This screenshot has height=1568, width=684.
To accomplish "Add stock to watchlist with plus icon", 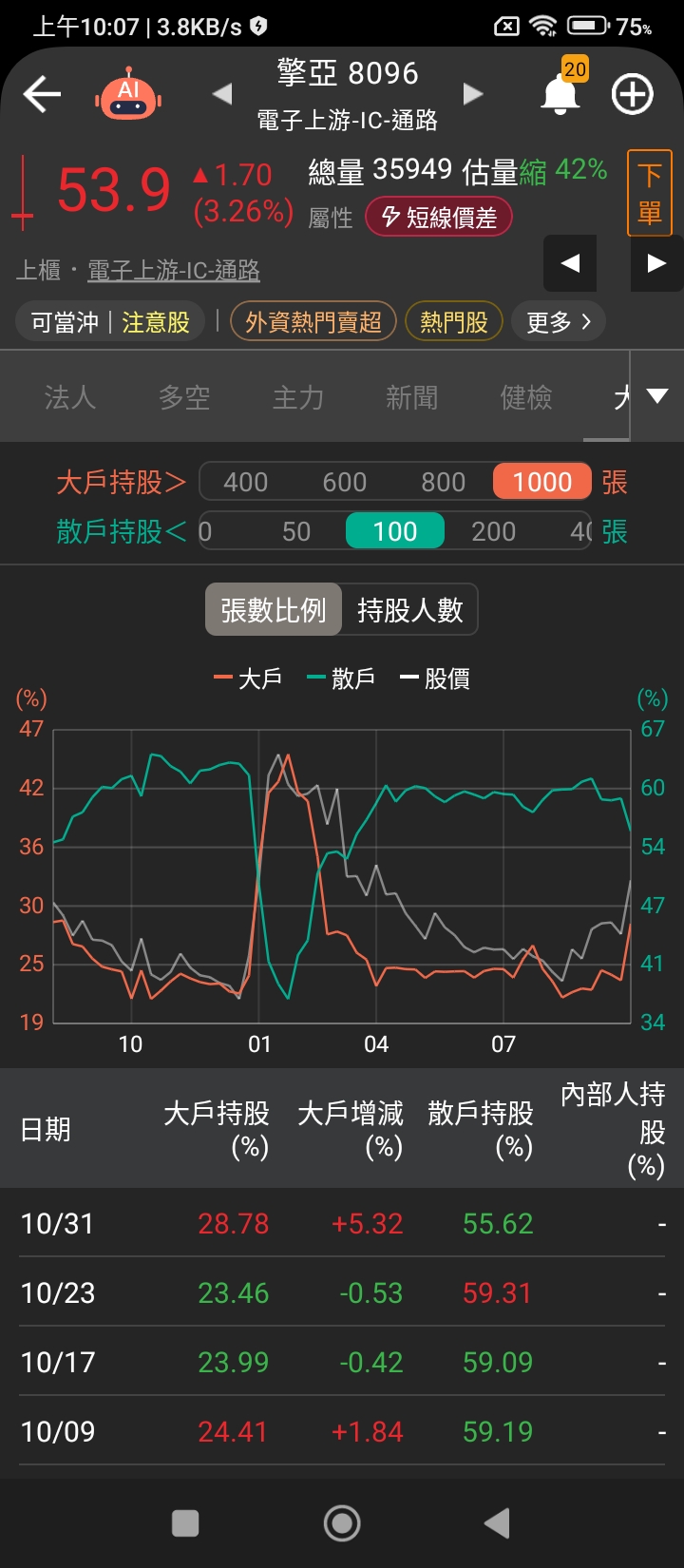I will (632, 94).
